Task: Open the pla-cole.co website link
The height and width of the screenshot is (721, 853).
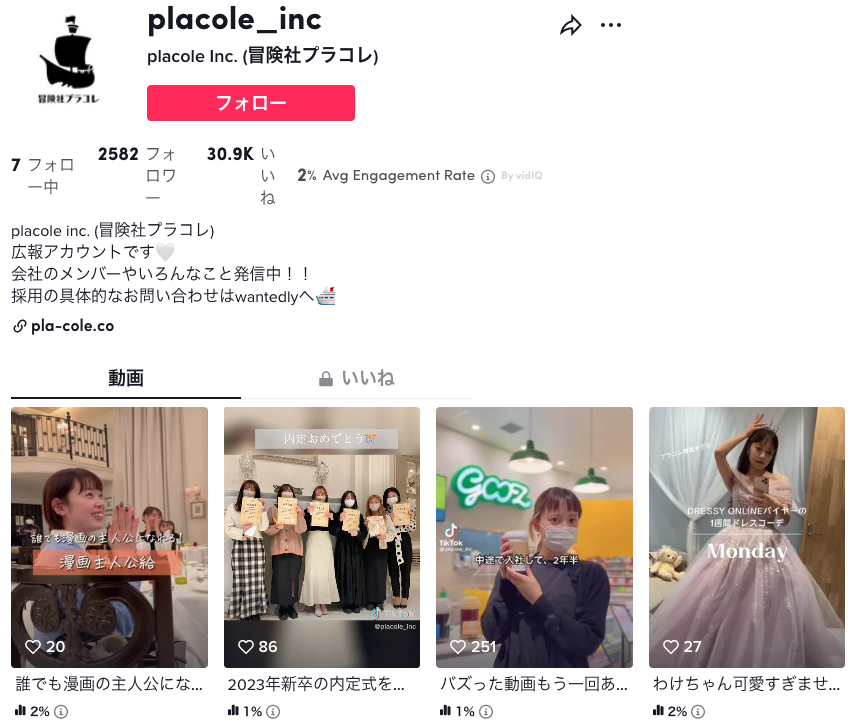Action: pos(72,326)
